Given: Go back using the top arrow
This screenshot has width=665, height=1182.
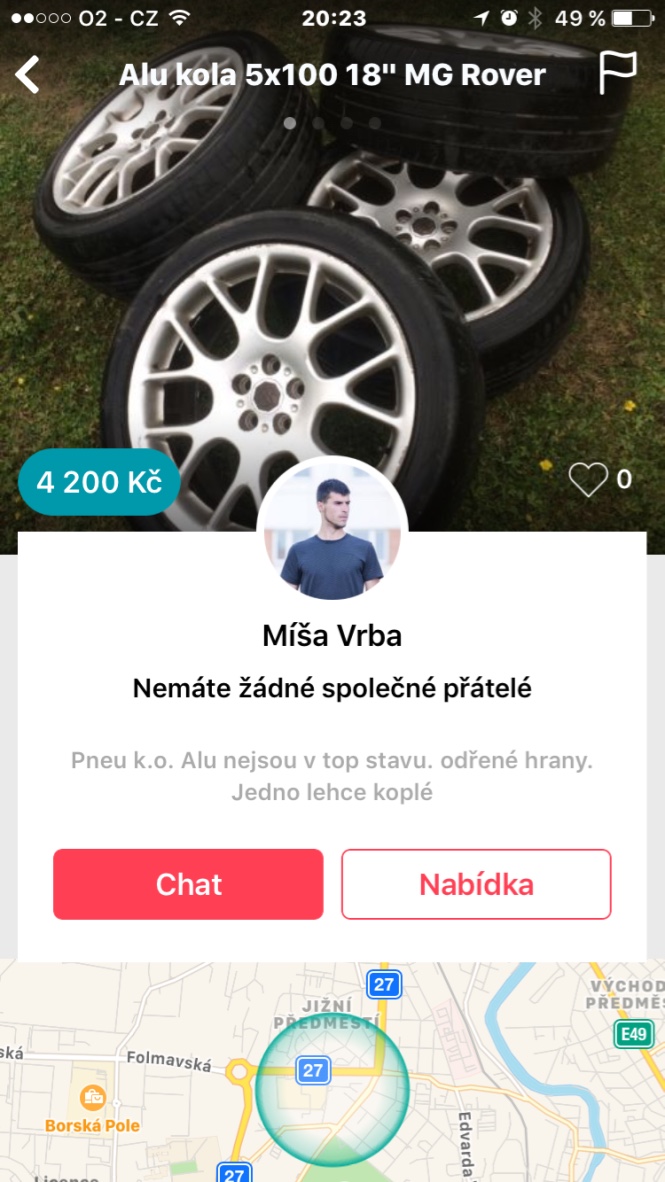Looking at the screenshot, I should click(x=28, y=75).
